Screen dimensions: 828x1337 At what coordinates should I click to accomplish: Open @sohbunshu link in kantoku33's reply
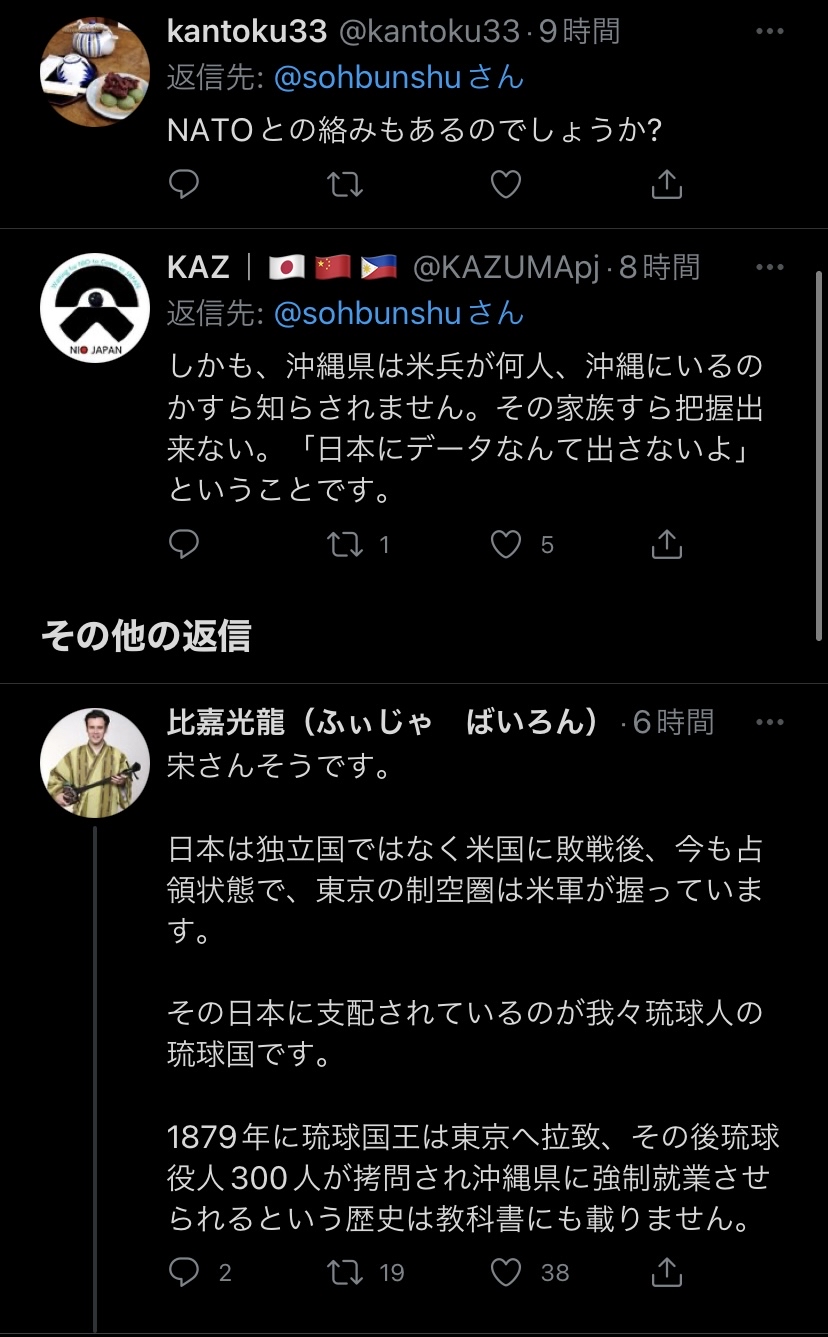pyautogui.click(x=366, y=78)
